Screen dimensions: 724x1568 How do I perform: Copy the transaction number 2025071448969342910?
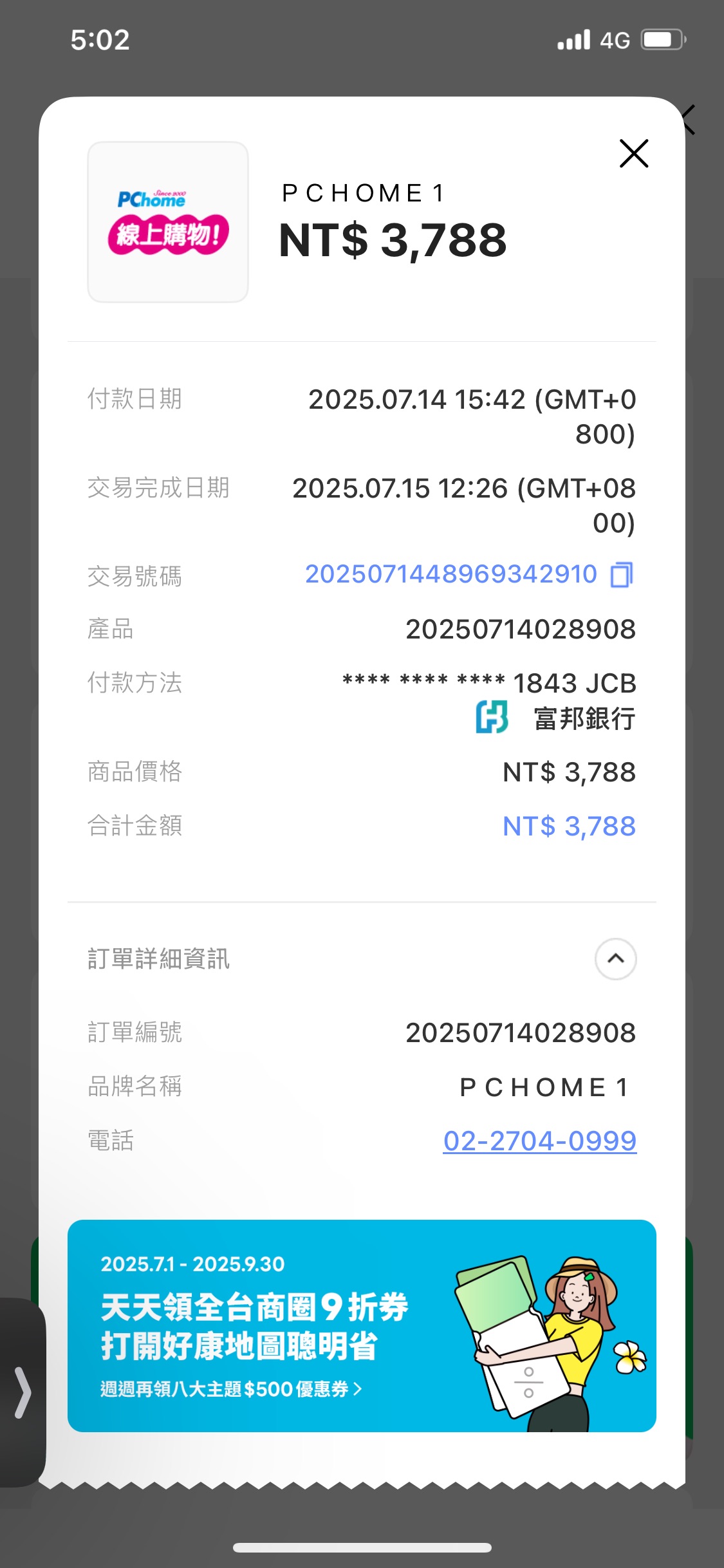tap(622, 575)
